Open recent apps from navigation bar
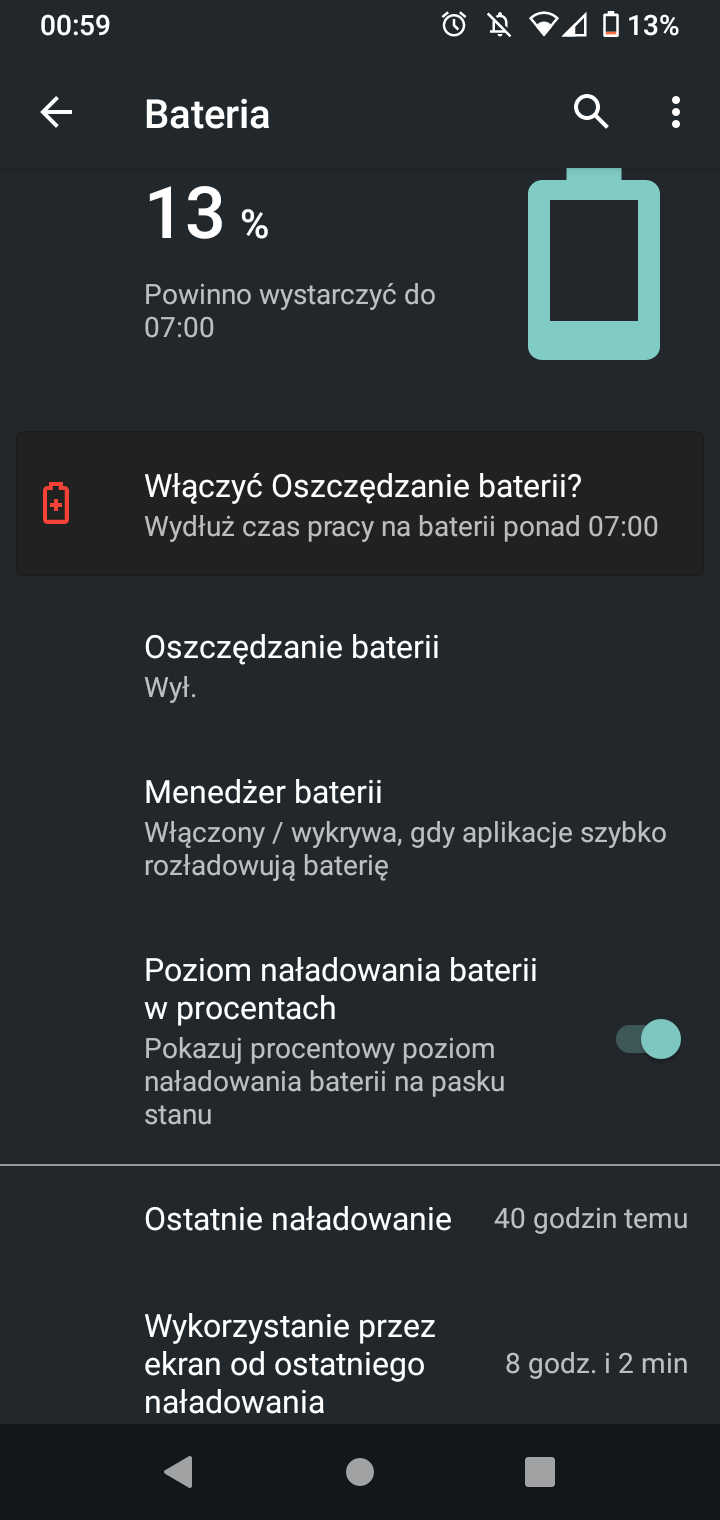The width and height of the screenshot is (720, 1520). 540,1471
